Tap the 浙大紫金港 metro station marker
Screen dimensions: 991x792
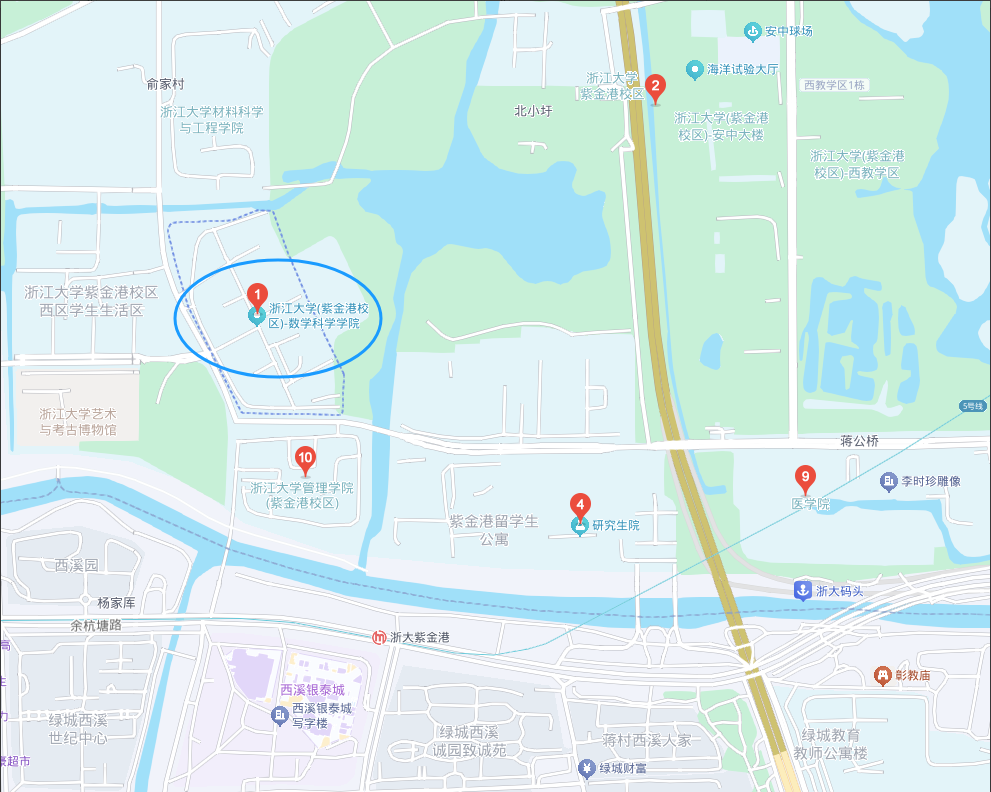[379, 637]
